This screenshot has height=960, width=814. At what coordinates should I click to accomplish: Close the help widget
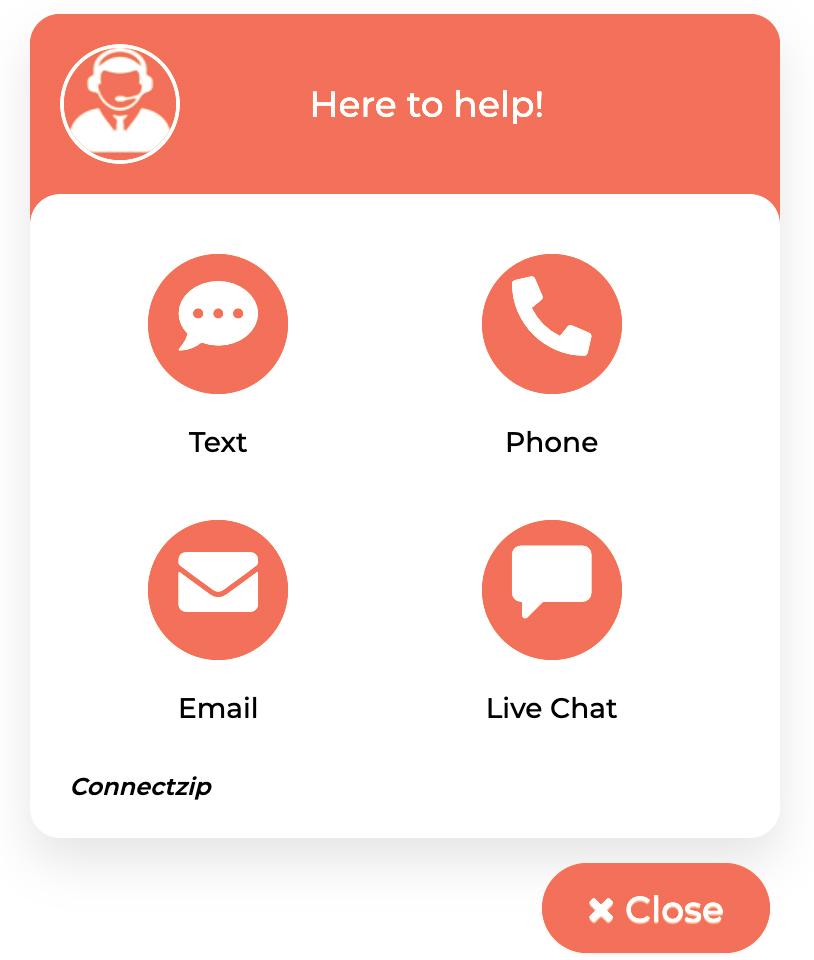tap(656, 908)
